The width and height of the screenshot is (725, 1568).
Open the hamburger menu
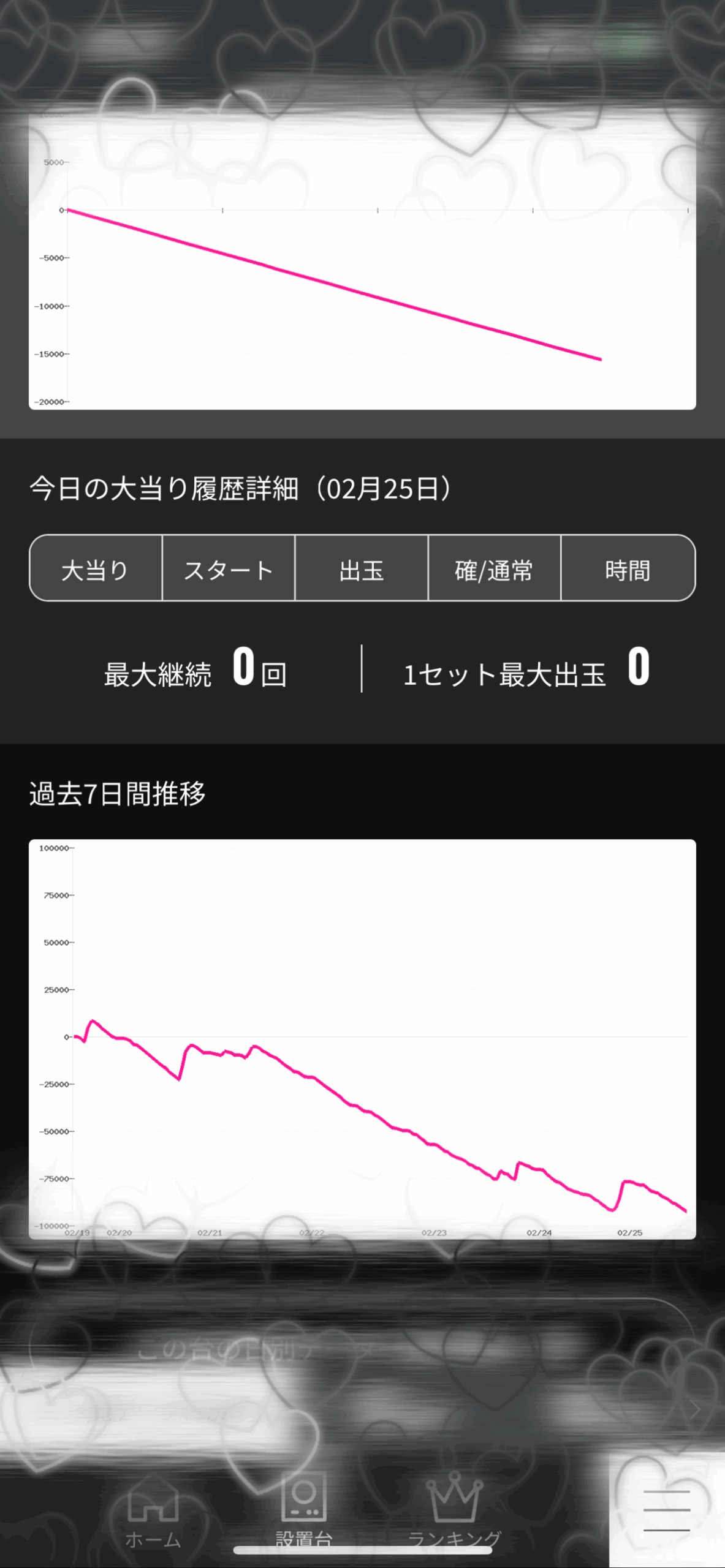(x=667, y=1511)
